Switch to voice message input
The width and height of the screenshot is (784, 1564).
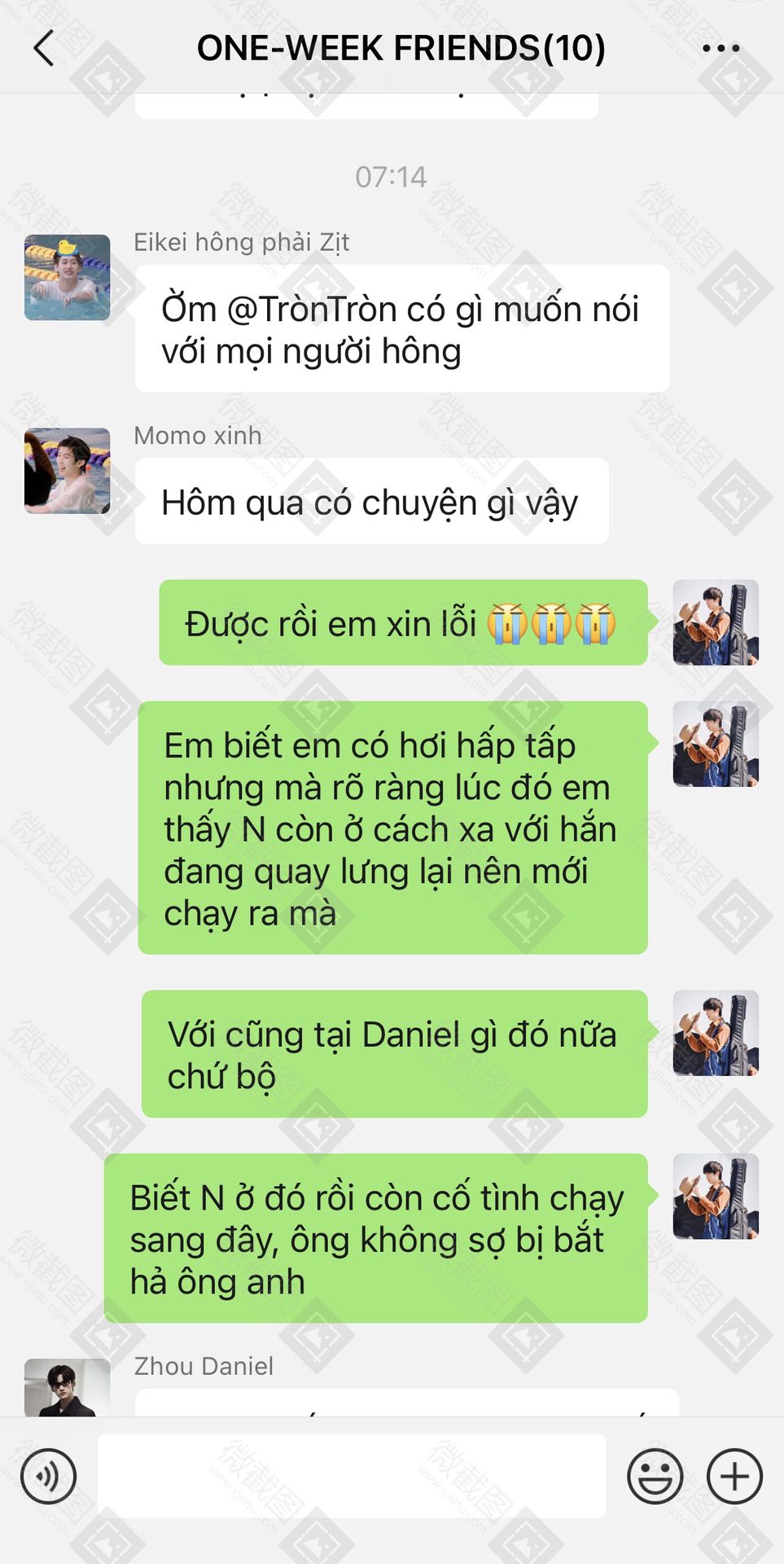tap(48, 1476)
